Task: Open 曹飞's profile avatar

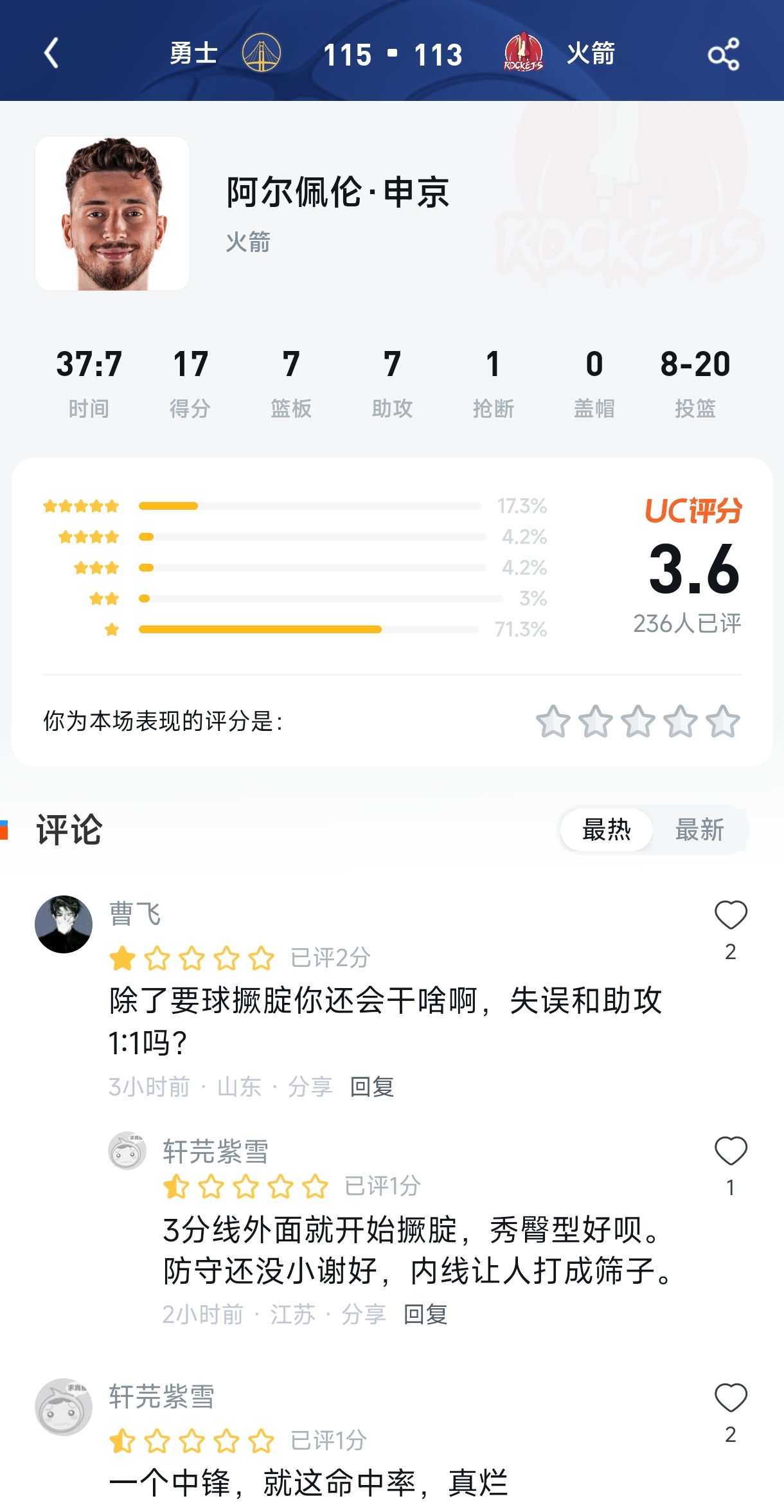Action: point(64,924)
